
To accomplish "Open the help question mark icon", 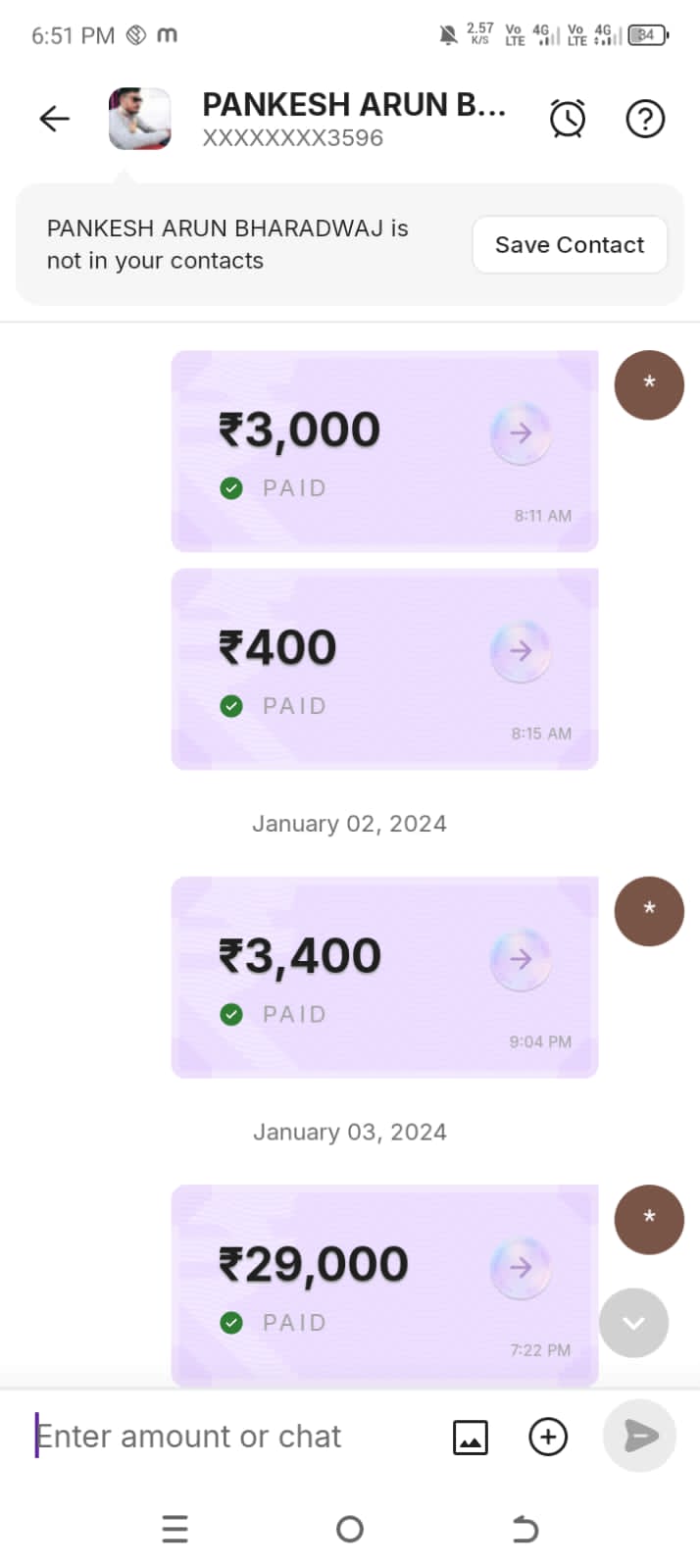I will point(645,119).
